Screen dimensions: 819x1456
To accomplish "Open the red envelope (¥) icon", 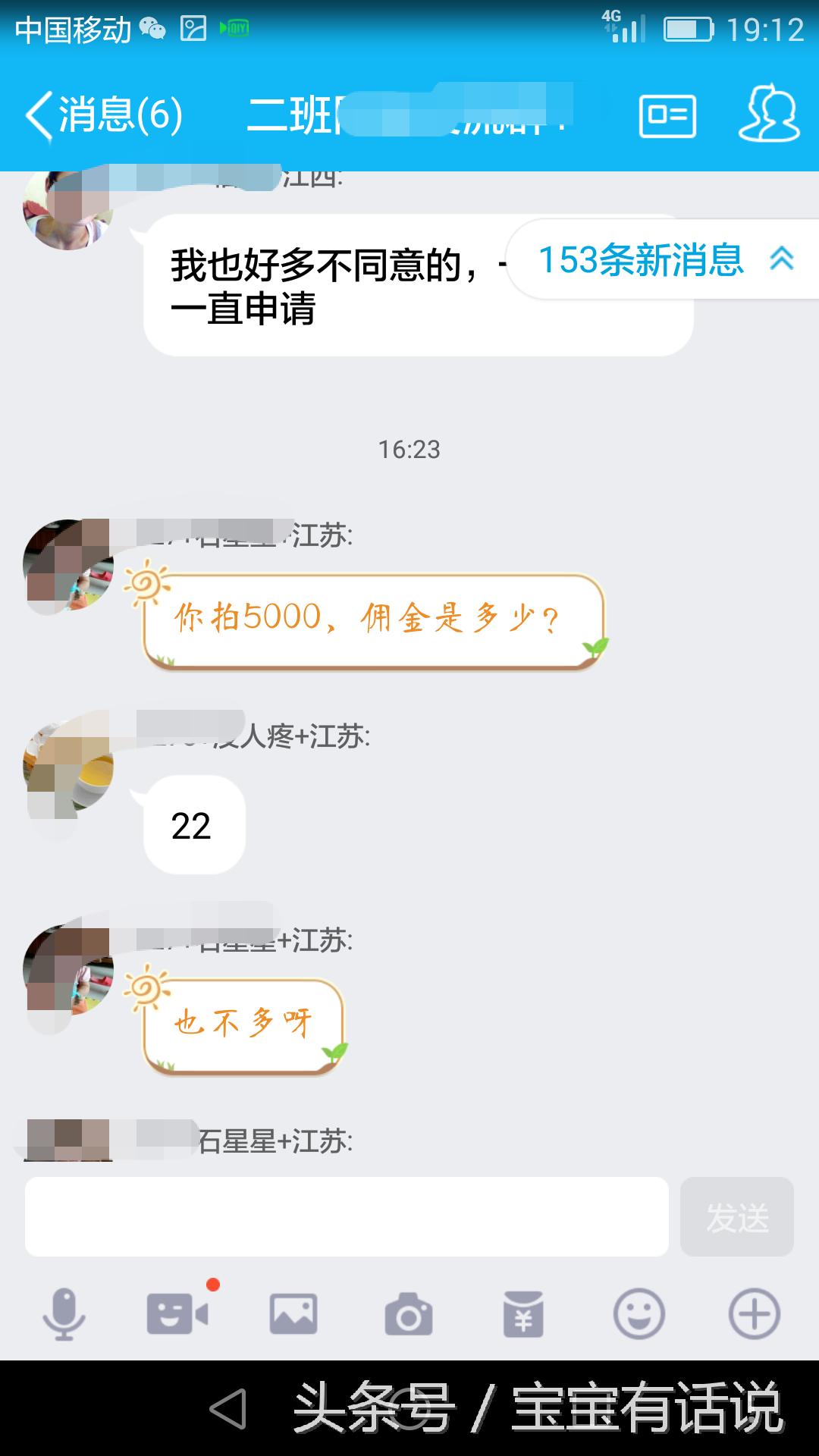I will [523, 1316].
